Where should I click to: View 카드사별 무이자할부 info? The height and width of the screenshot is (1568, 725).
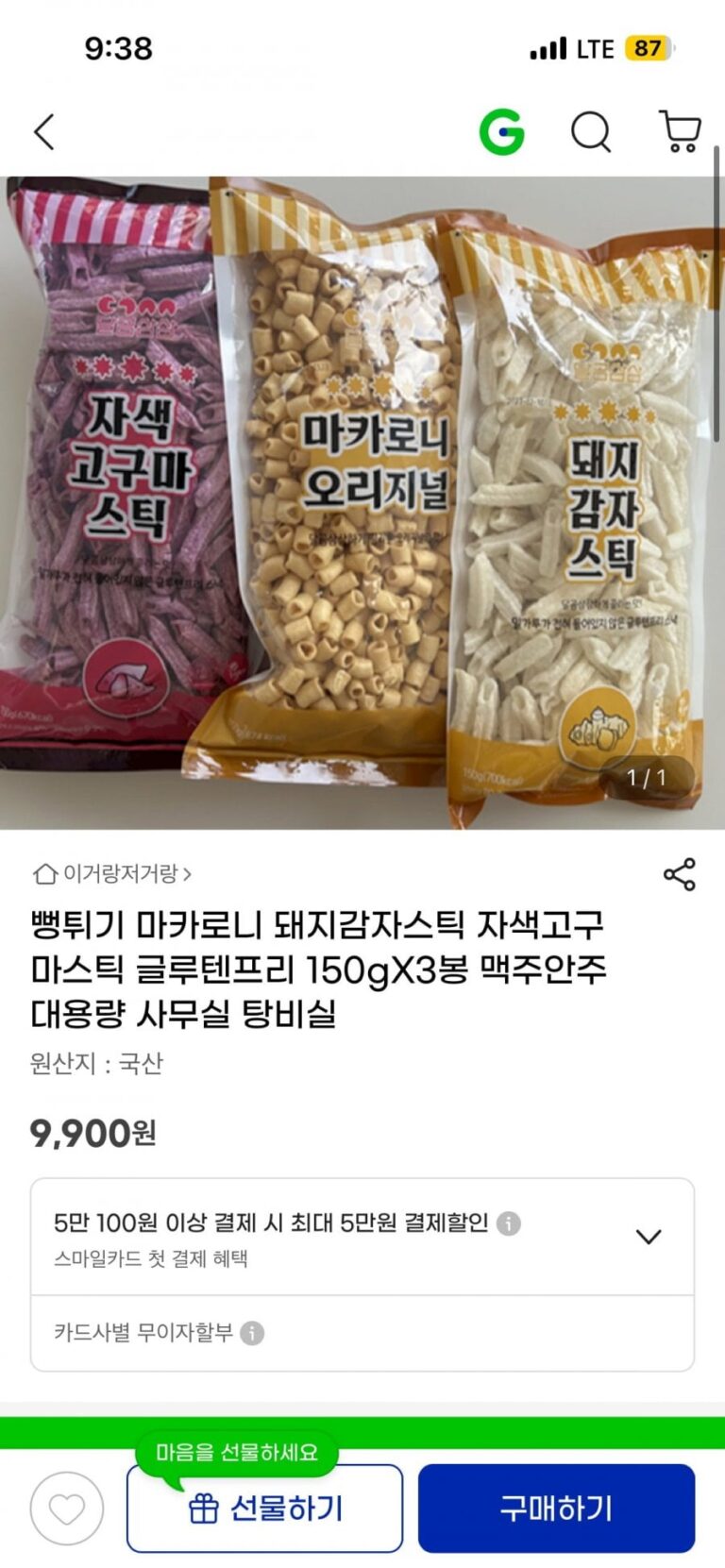coord(252,1333)
